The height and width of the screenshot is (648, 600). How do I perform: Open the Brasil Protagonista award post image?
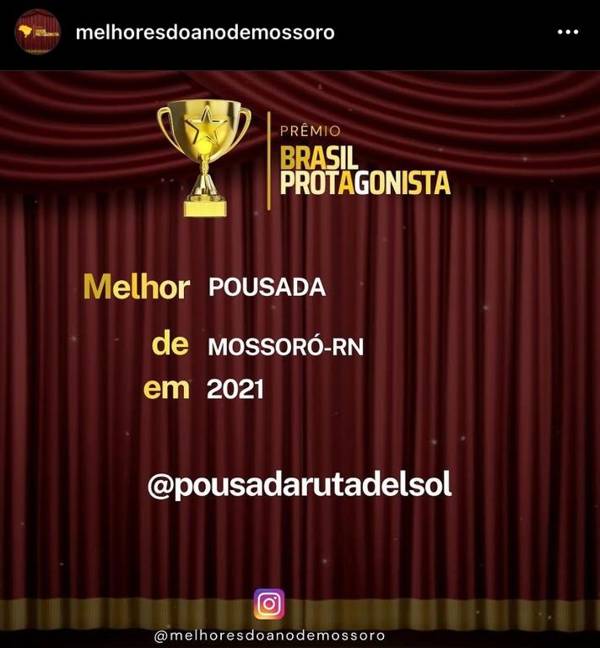click(x=300, y=360)
